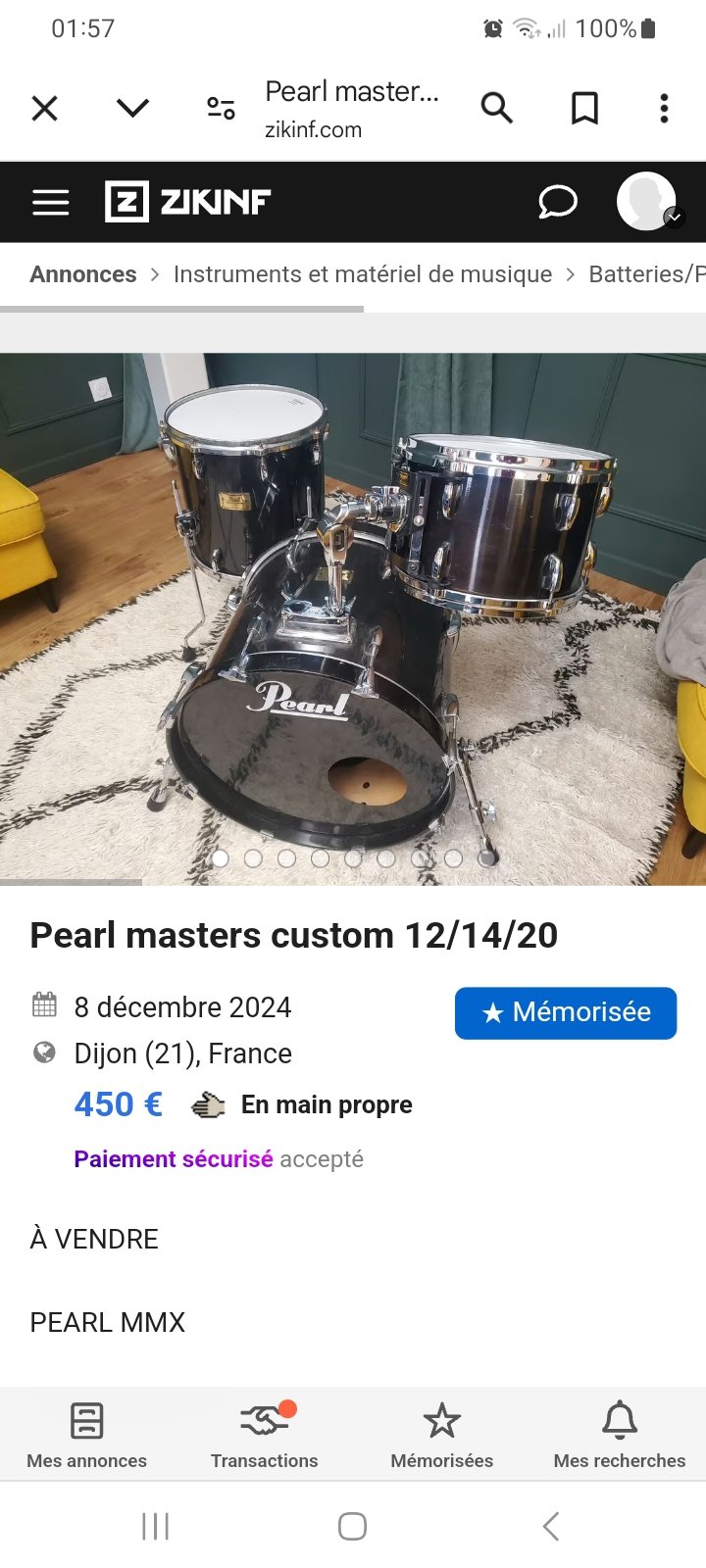Screen dimensions: 706x1568
Task: Switch to Mes annonces tab
Action: coord(86,1434)
